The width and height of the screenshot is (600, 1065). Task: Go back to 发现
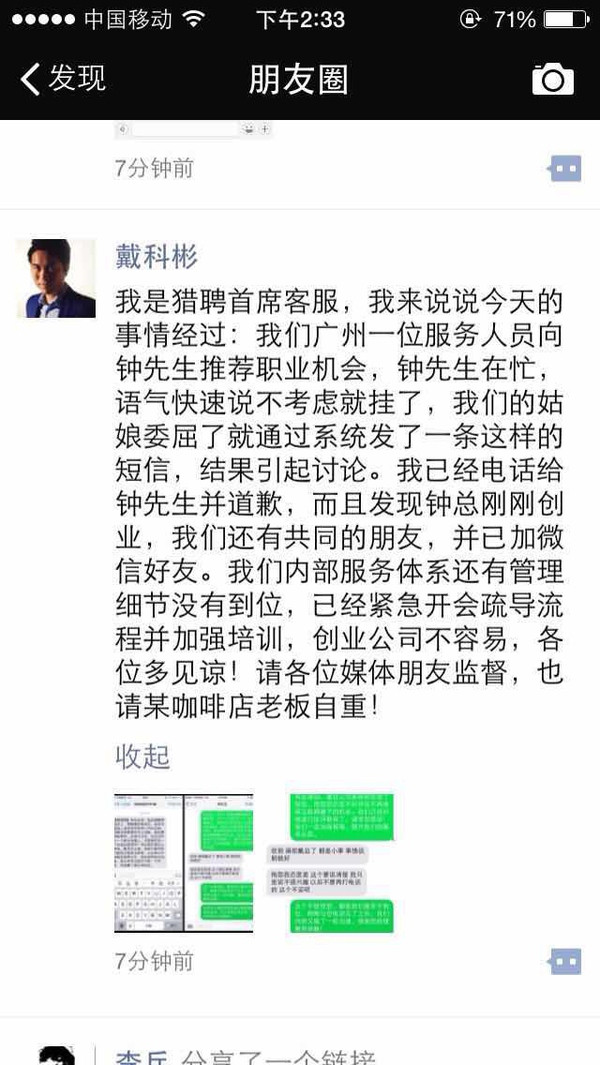pyautogui.click(x=62, y=79)
